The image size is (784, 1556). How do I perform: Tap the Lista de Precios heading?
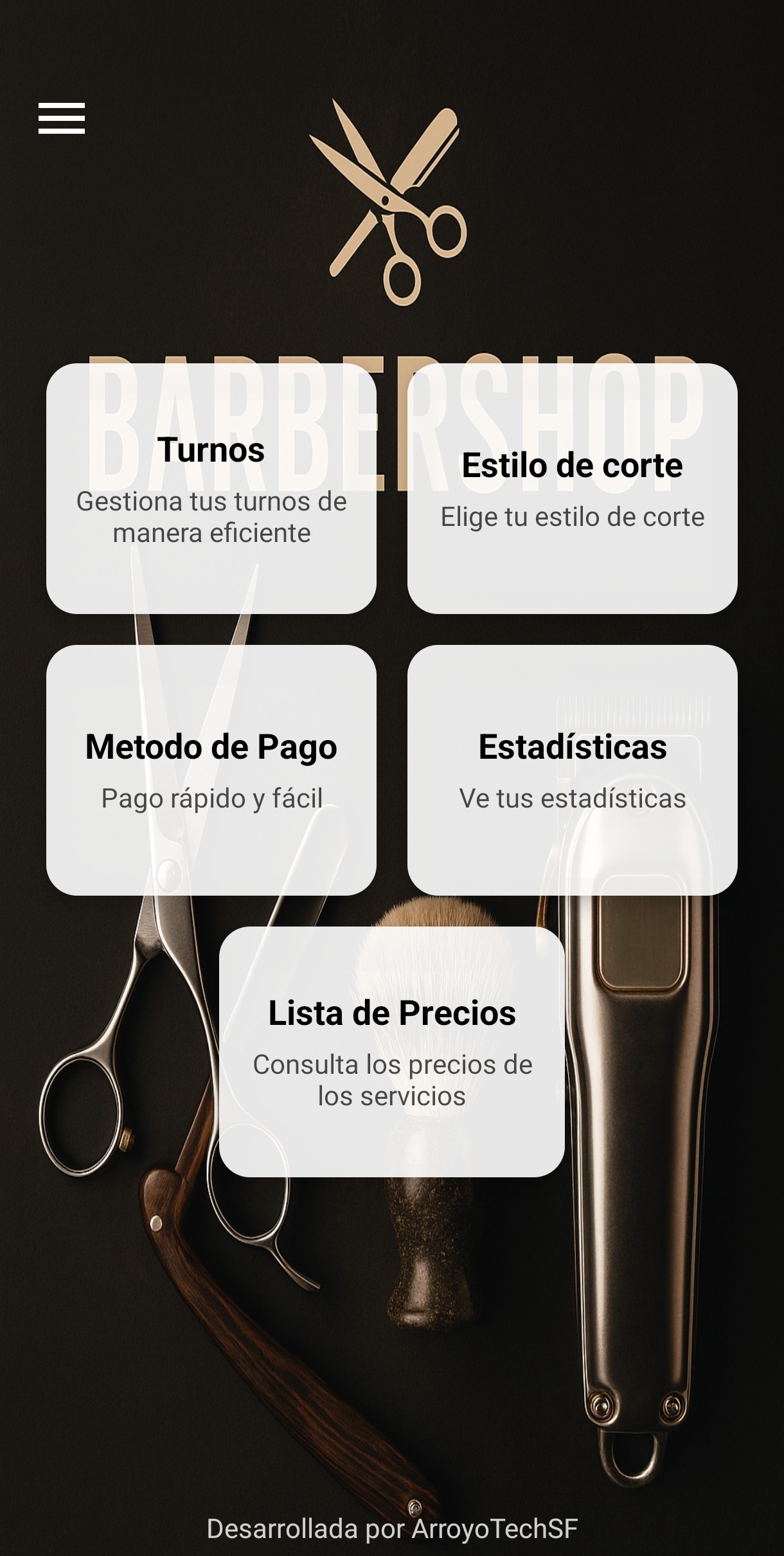392,1013
